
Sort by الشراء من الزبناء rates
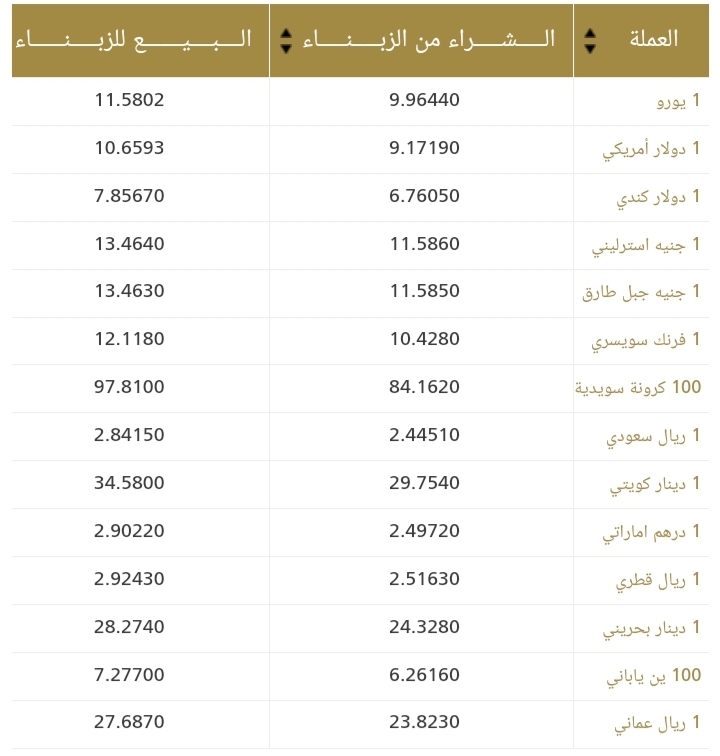[x=287, y=40]
